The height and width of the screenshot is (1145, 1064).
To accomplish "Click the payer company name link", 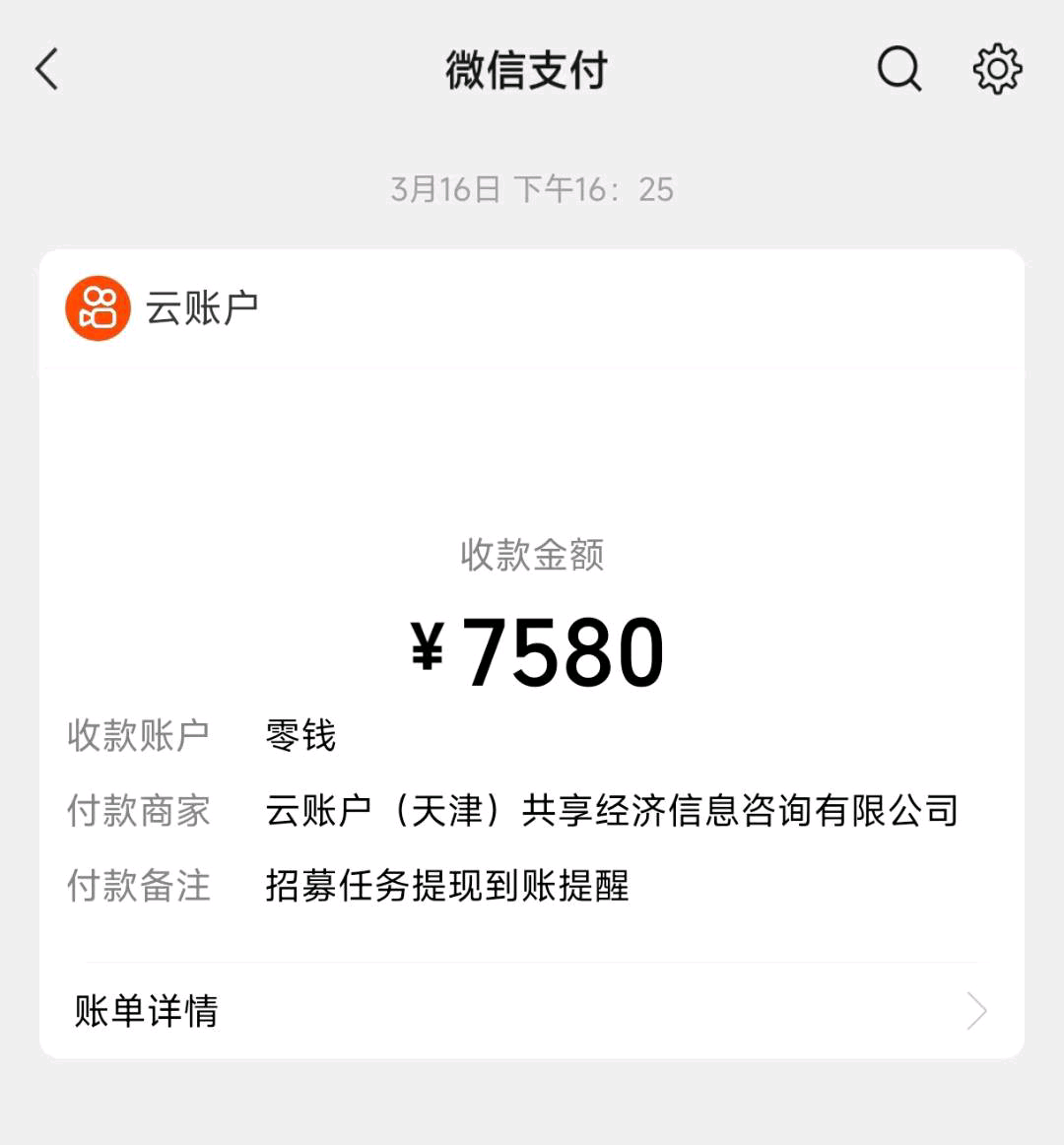I will click(x=613, y=810).
